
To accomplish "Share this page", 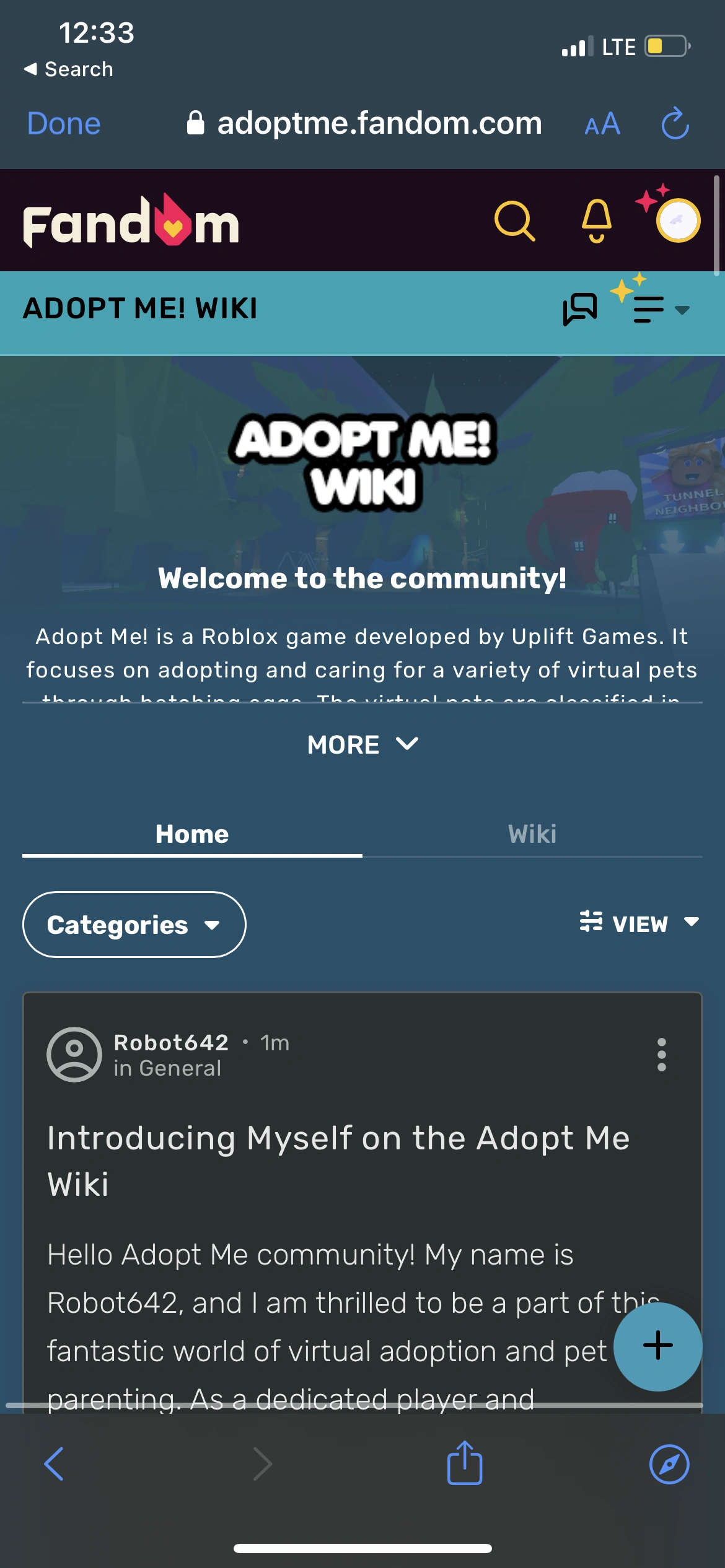I will click(x=465, y=1463).
